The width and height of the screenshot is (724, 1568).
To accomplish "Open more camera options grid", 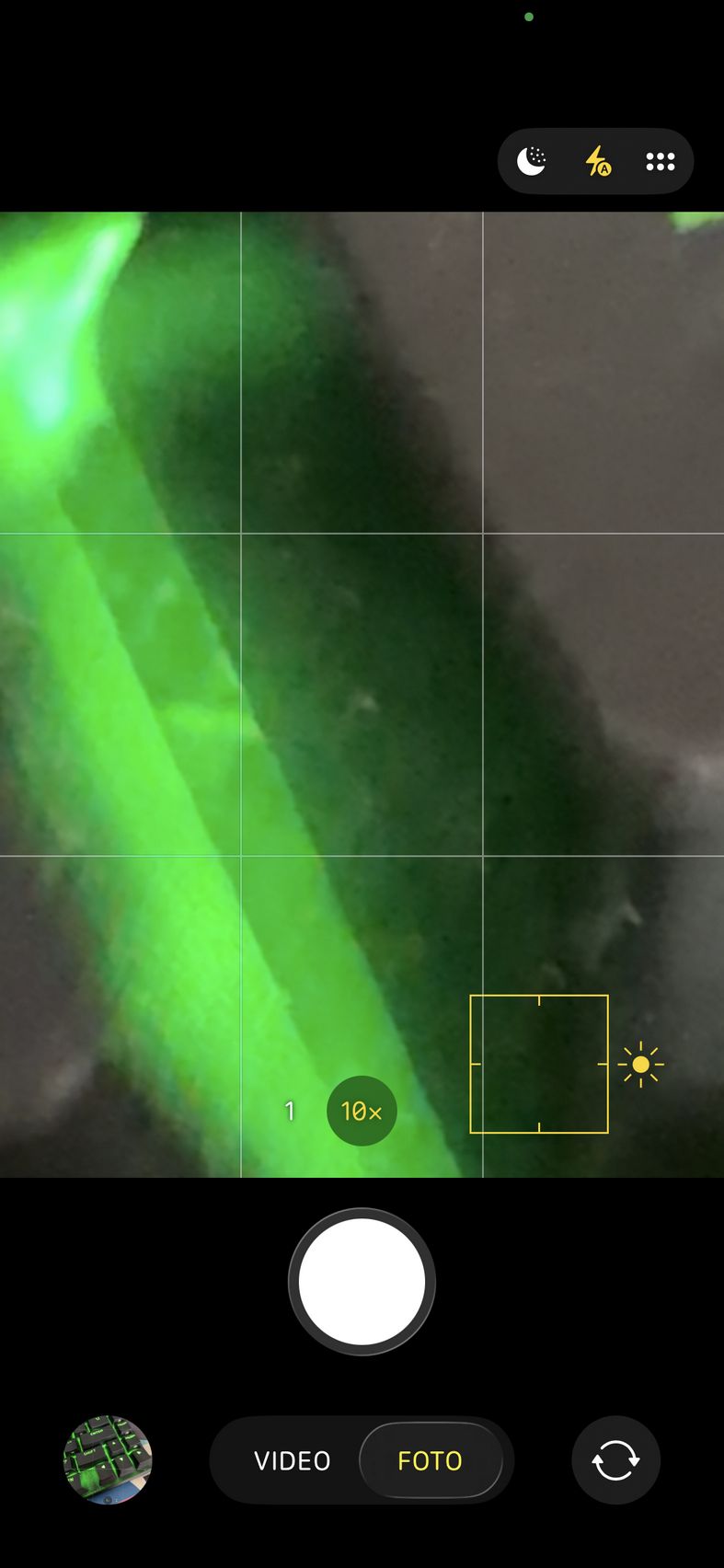I will pos(661,161).
